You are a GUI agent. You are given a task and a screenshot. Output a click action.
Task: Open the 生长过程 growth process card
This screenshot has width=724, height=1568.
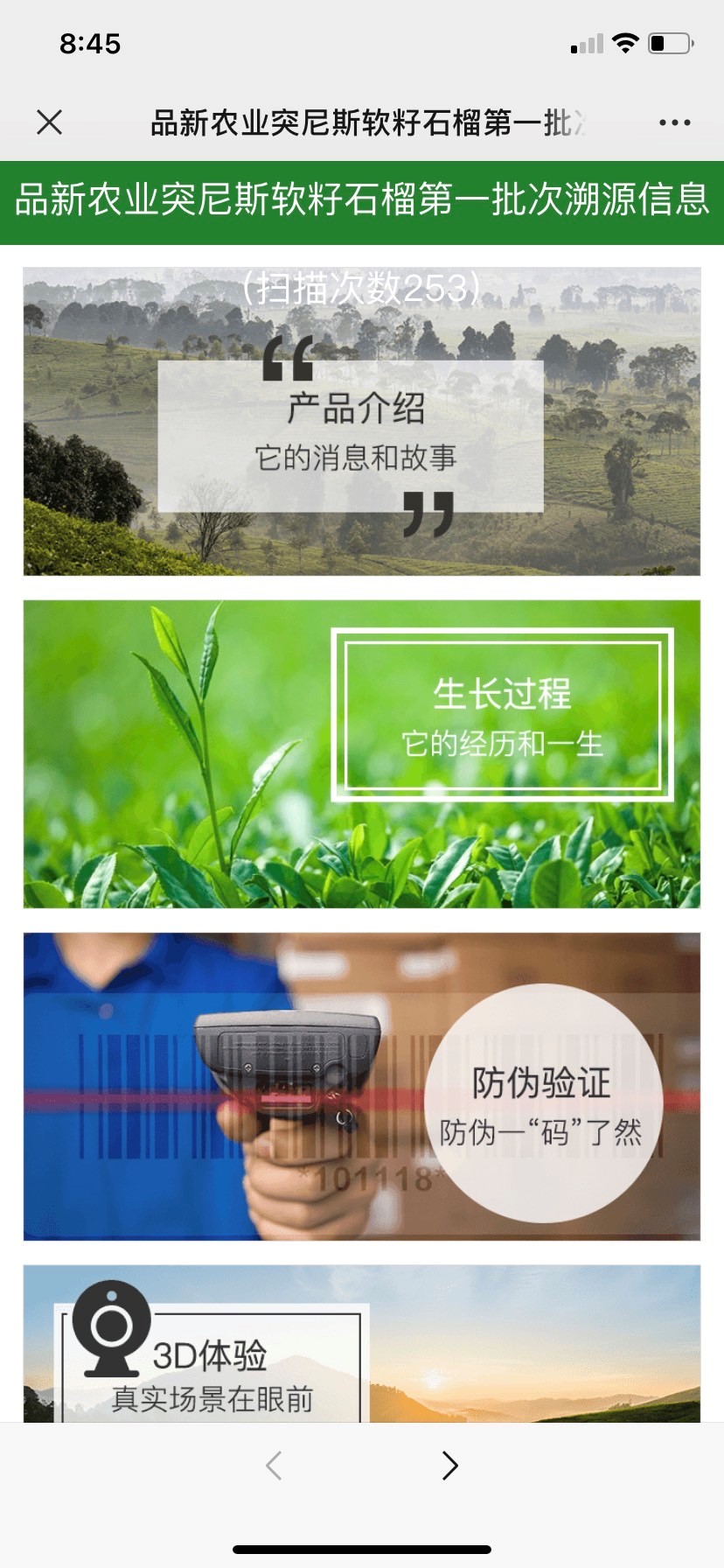coord(361,753)
